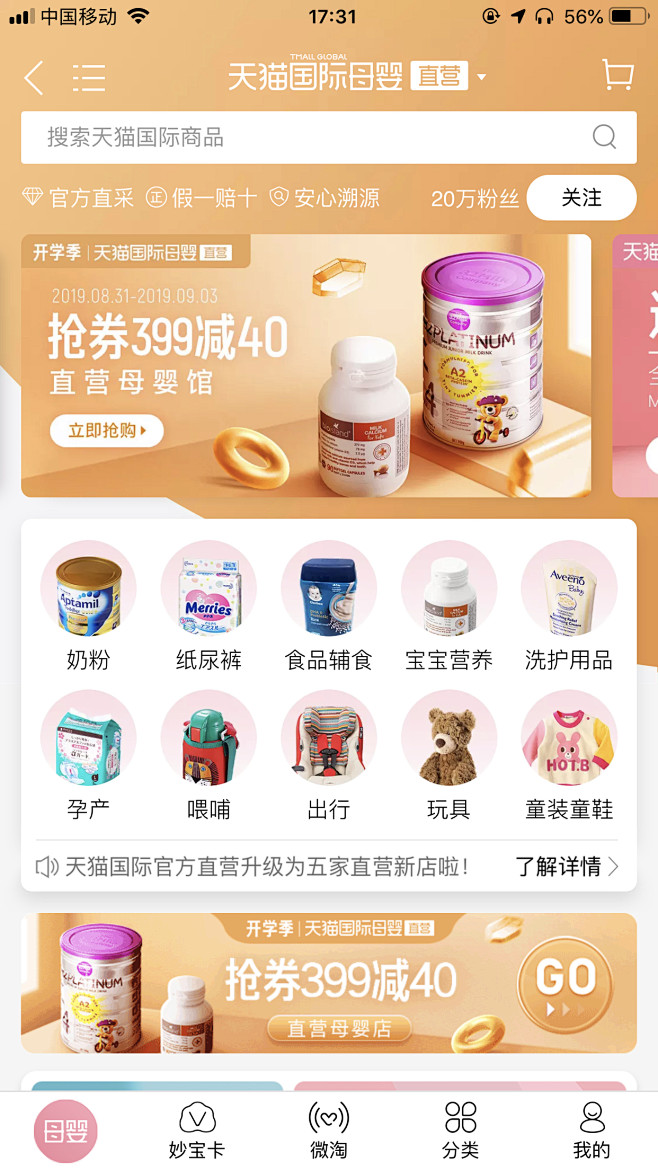Viewport: 658px width, 1170px height.
Task: Switch to the 微淘 tab
Action: pyautogui.click(x=328, y=1130)
